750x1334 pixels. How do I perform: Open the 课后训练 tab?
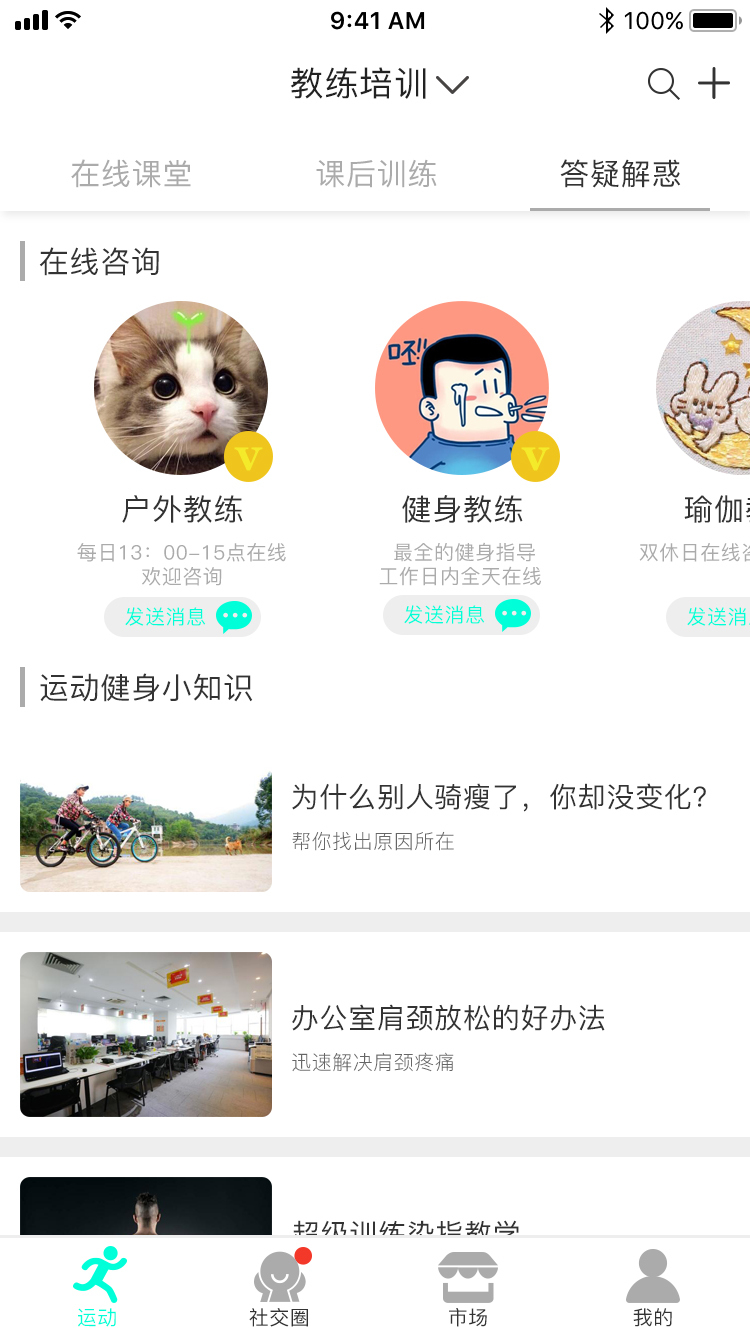click(x=375, y=174)
